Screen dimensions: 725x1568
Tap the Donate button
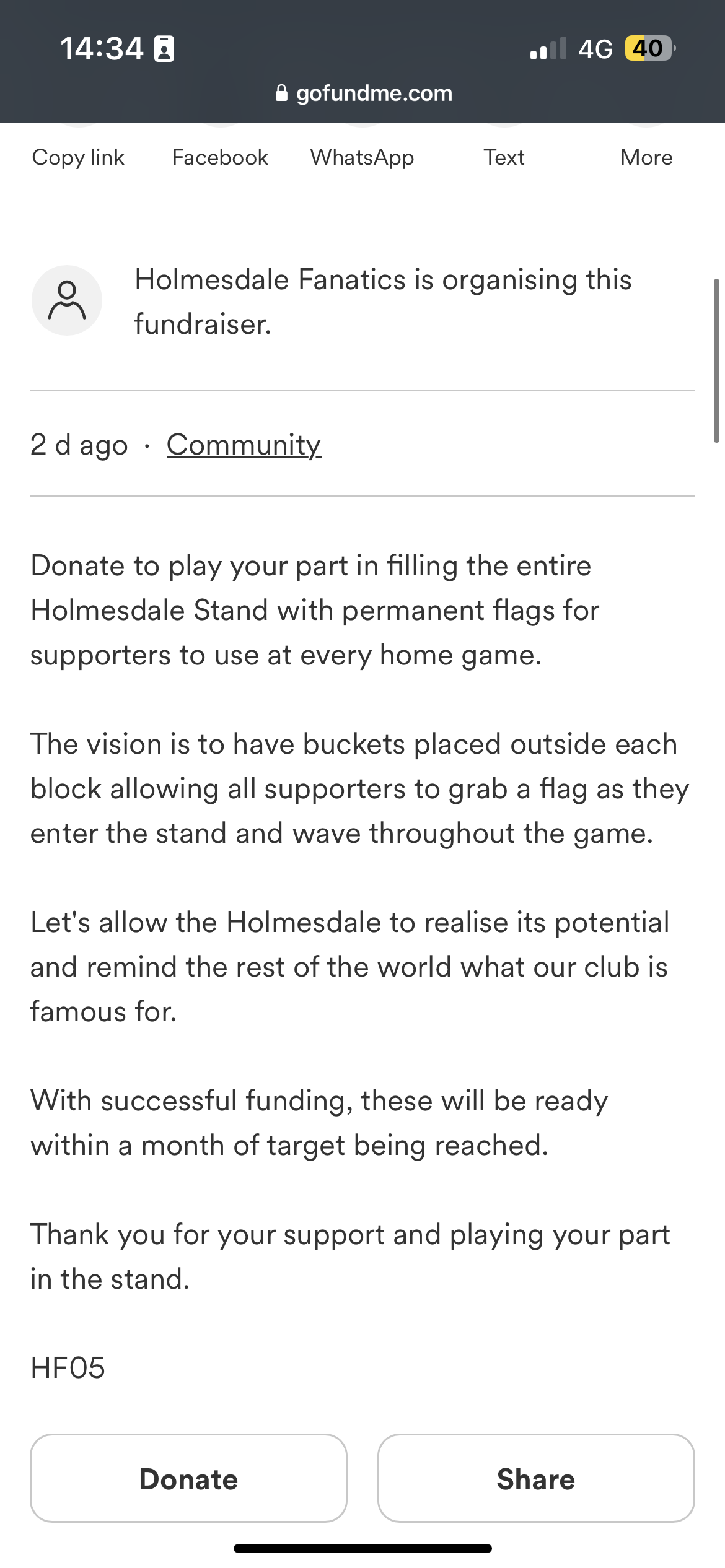[x=188, y=1478]
